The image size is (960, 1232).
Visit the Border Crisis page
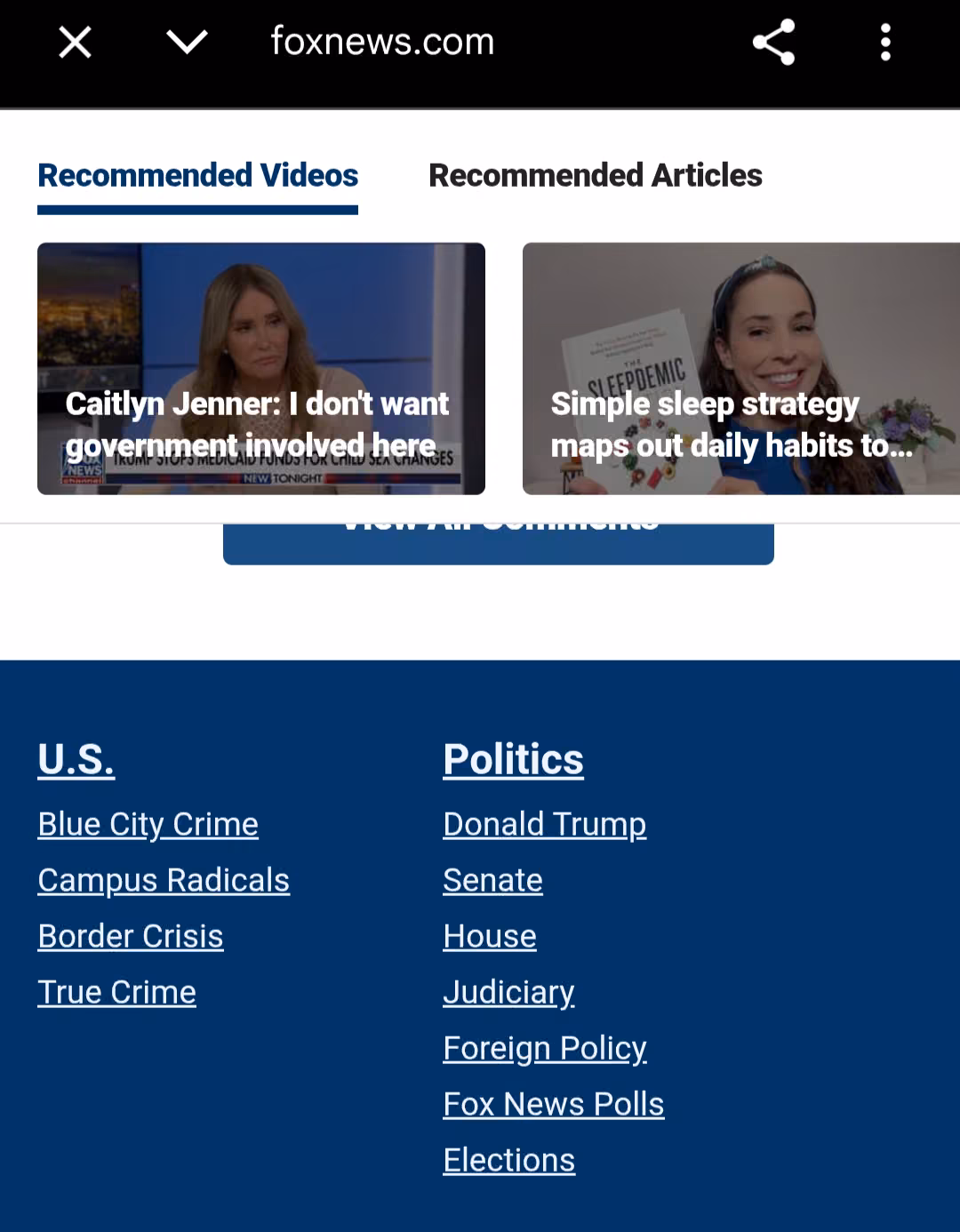pyautogui.click(x=131, y=936)
